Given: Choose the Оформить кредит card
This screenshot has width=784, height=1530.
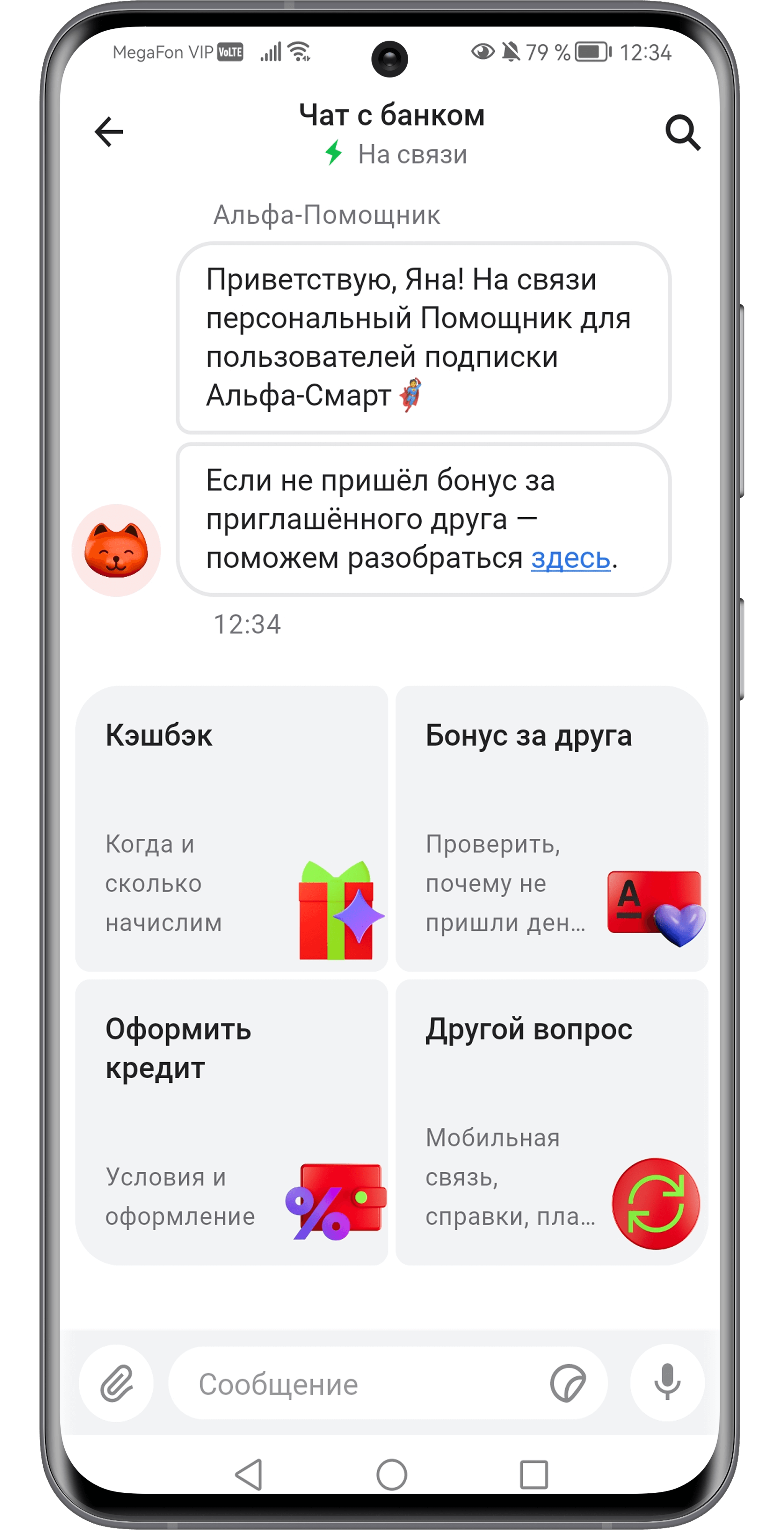Looking at the screenshot, I should coord(231,1122).
